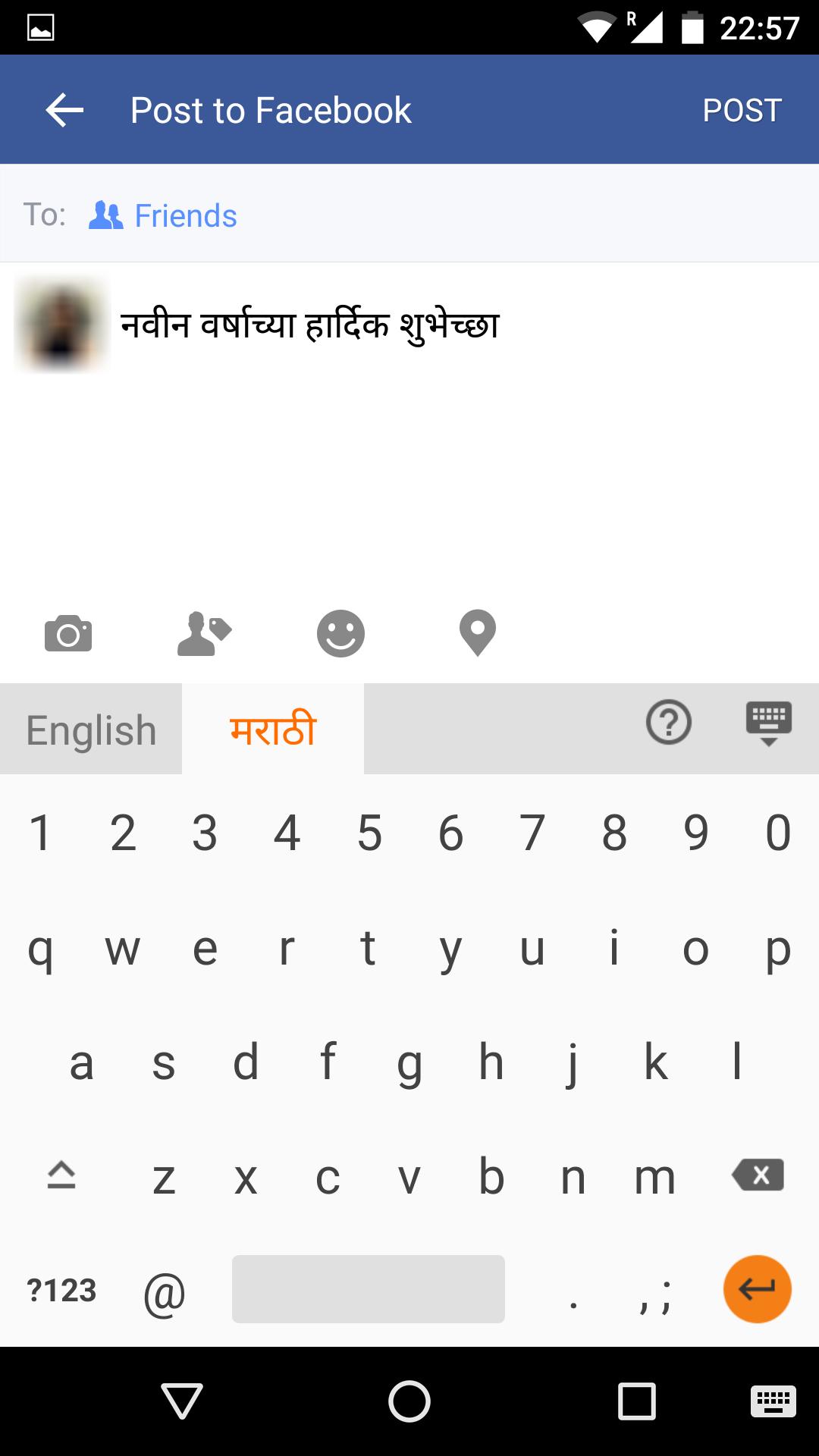Tap the back arrow to exit composer

(x=64, y=109)
